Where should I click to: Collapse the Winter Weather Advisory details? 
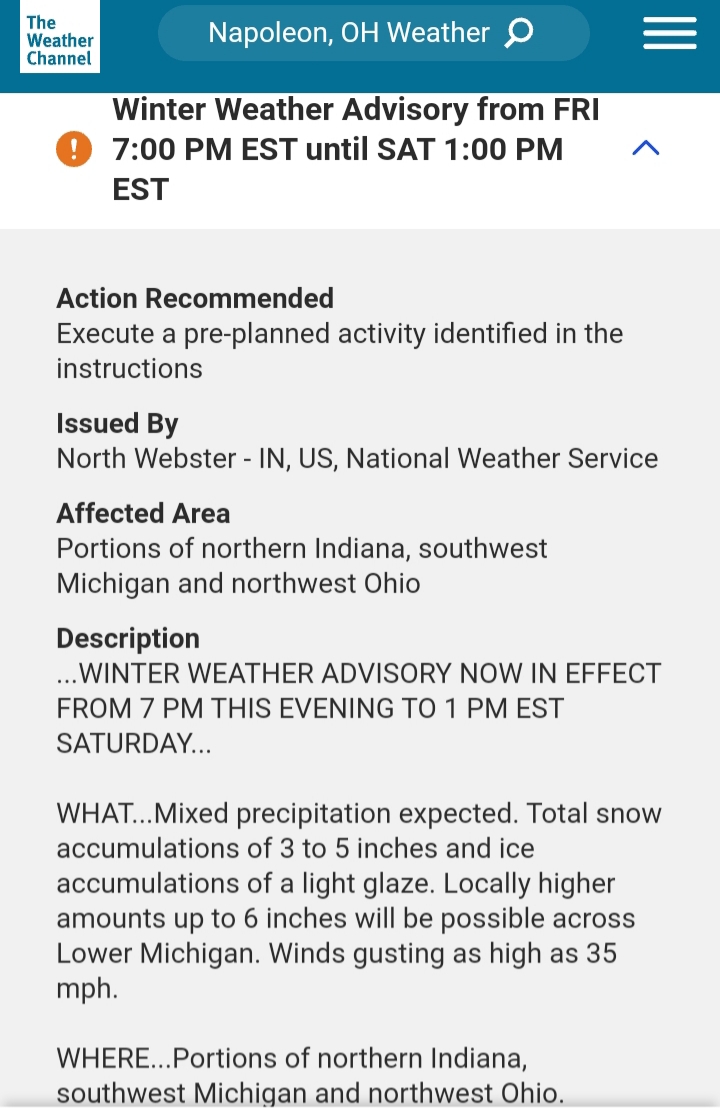tap(646, 149)
